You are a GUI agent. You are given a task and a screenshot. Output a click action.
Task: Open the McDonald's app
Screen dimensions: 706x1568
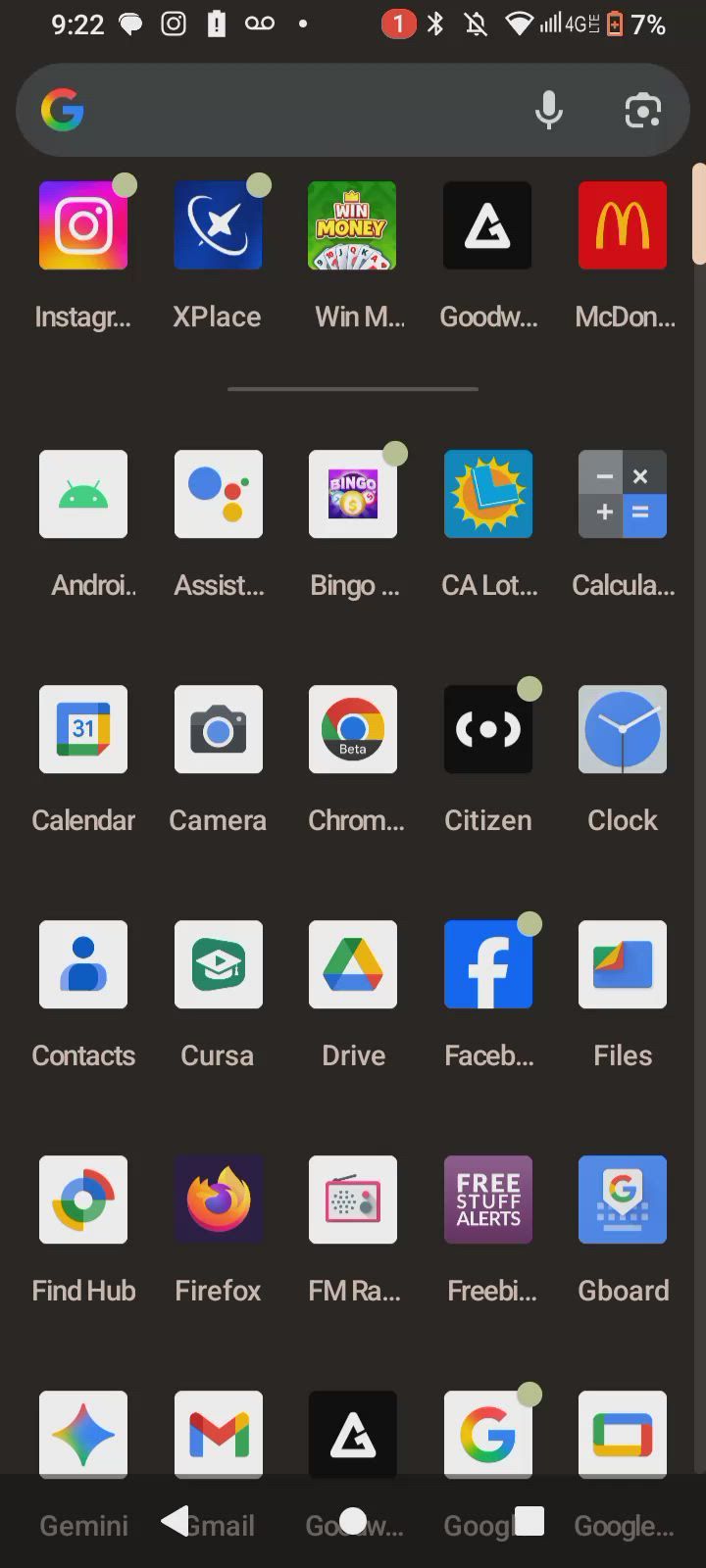tap(623, 225)
